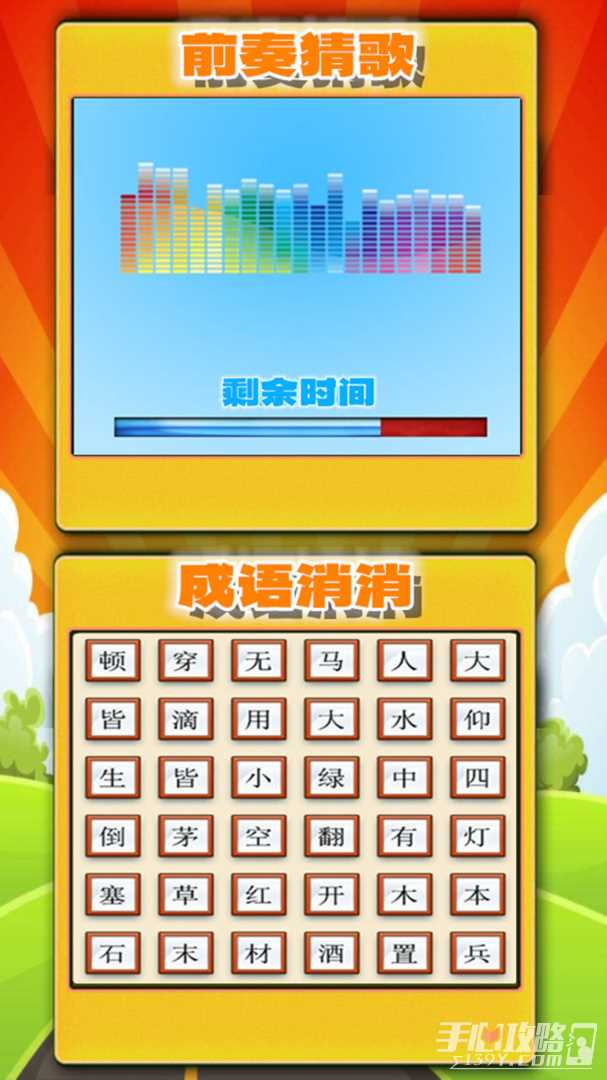Select the 茅 character tile
Screen dimensions: 607x1080
coord(185,836)
